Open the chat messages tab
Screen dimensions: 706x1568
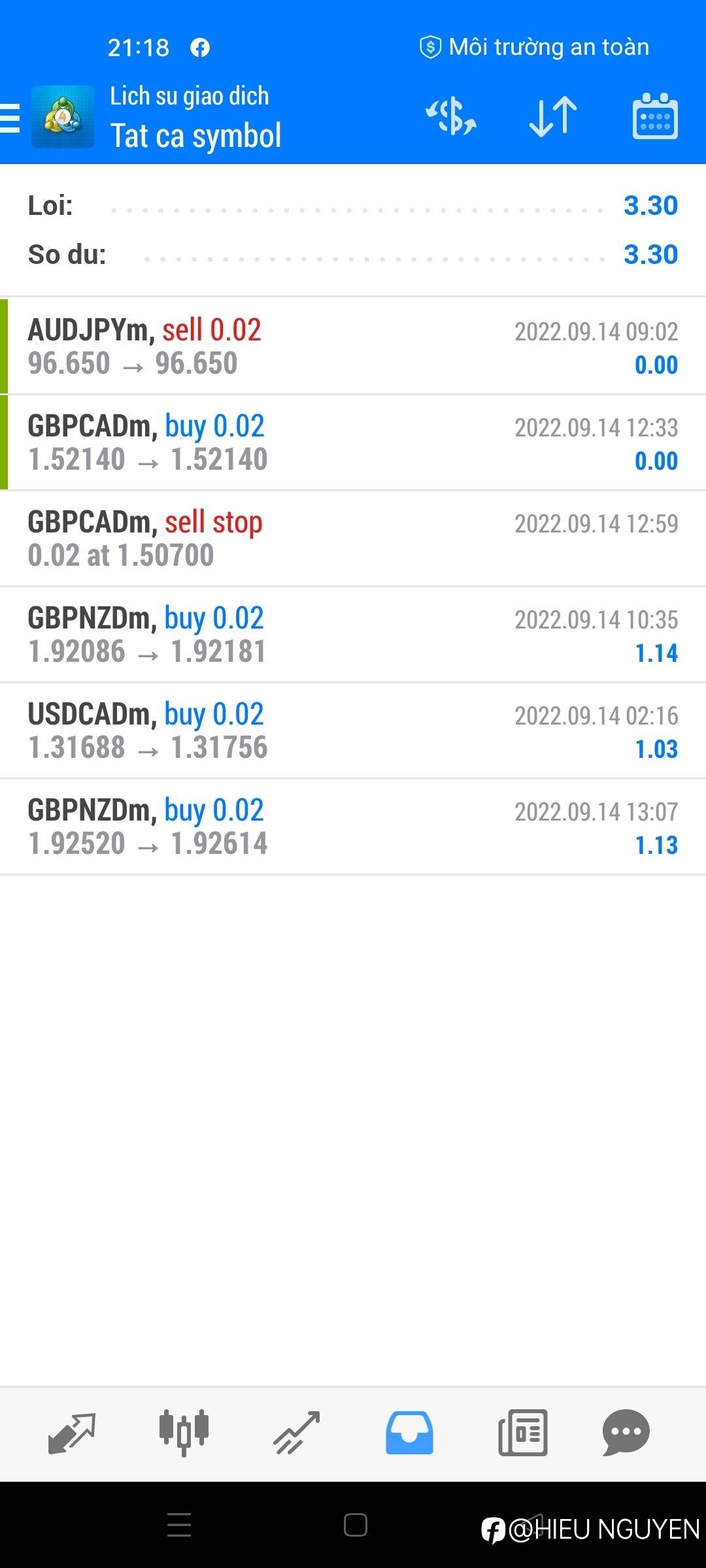pyautogui.click(x=626, y=1432)
